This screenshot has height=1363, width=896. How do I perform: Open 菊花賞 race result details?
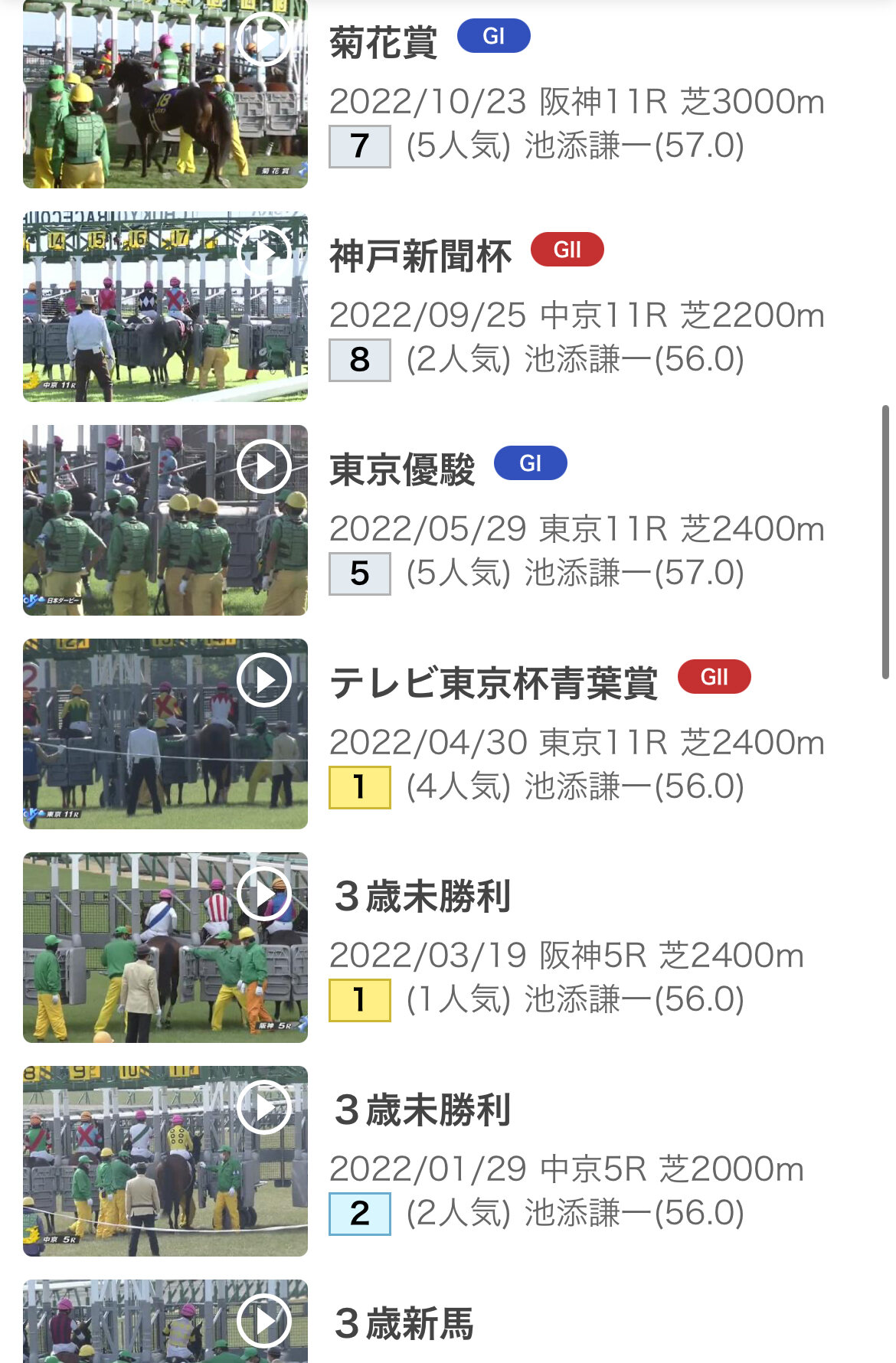point(384,42)
